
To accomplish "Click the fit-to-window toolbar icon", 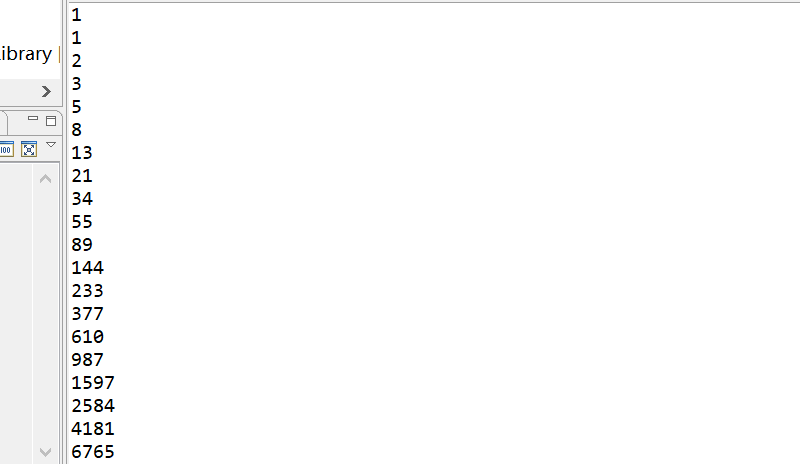I will pos(29,149).
